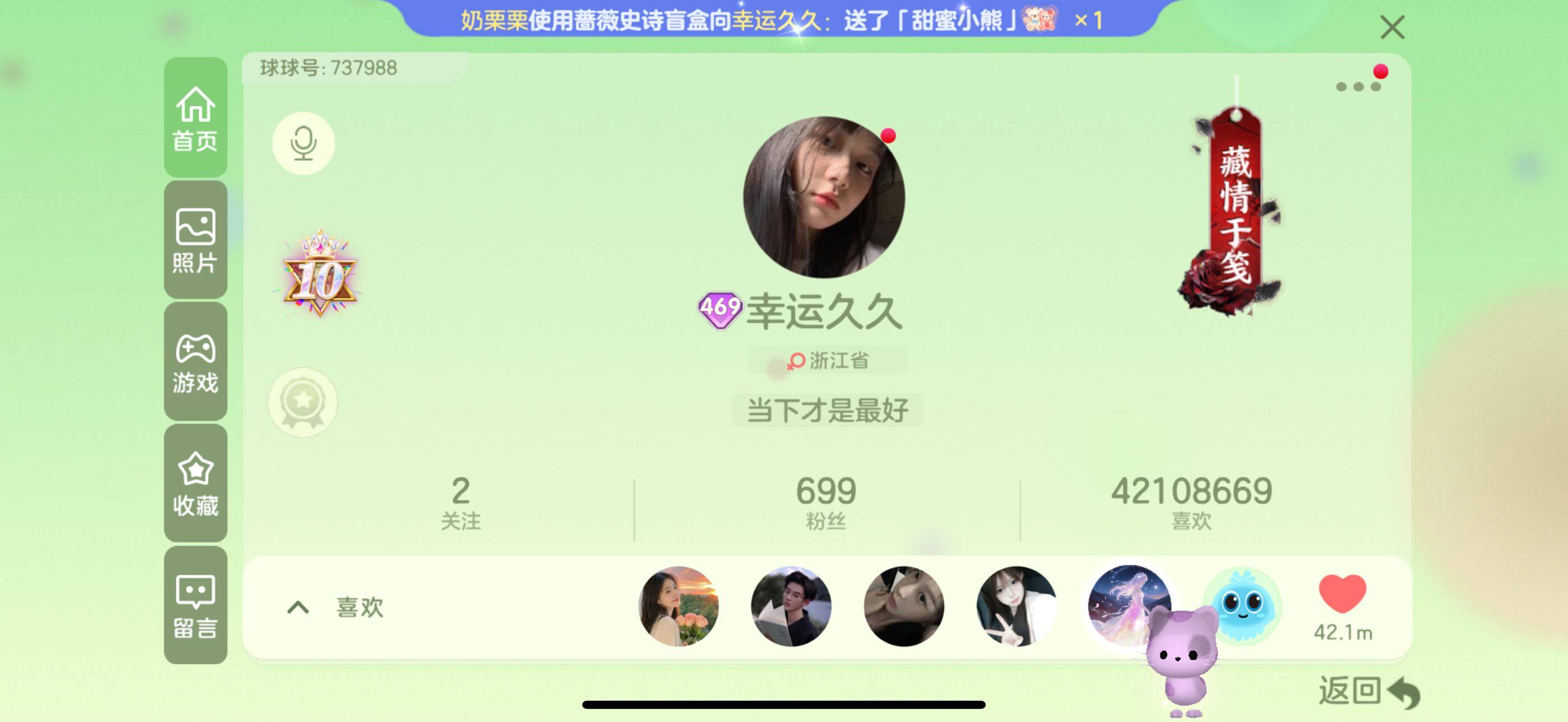
Task: View the 关注 following list
Action: [461, 503]
